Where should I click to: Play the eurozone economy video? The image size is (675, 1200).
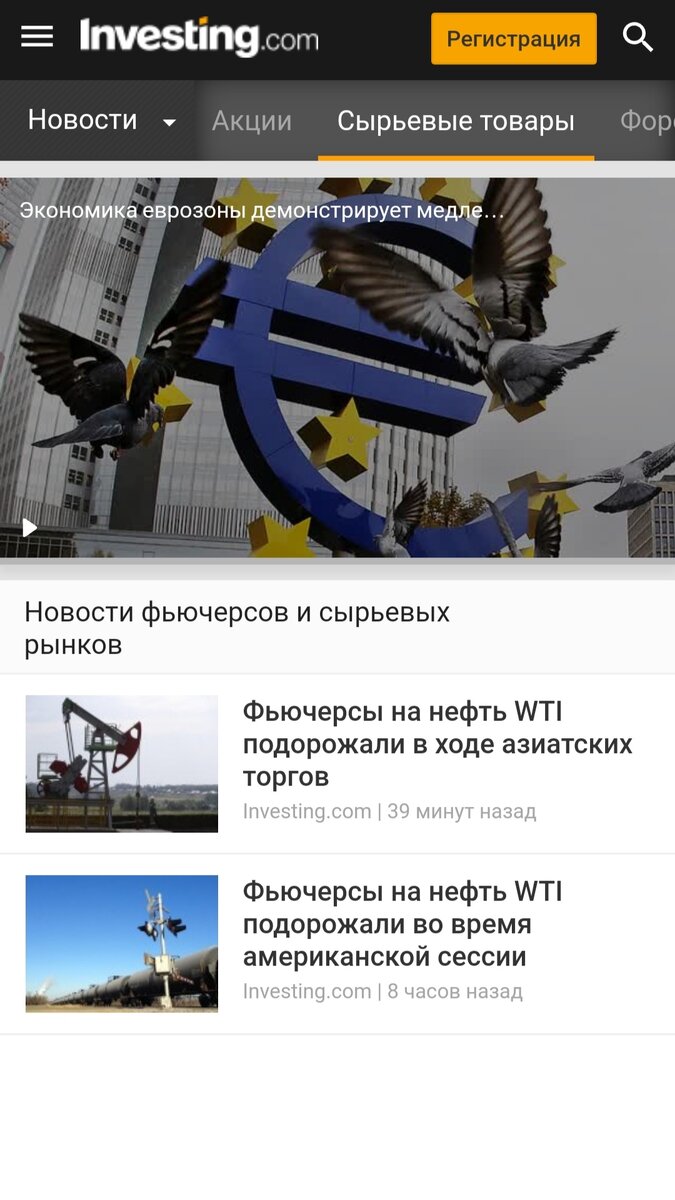point(30,527)
